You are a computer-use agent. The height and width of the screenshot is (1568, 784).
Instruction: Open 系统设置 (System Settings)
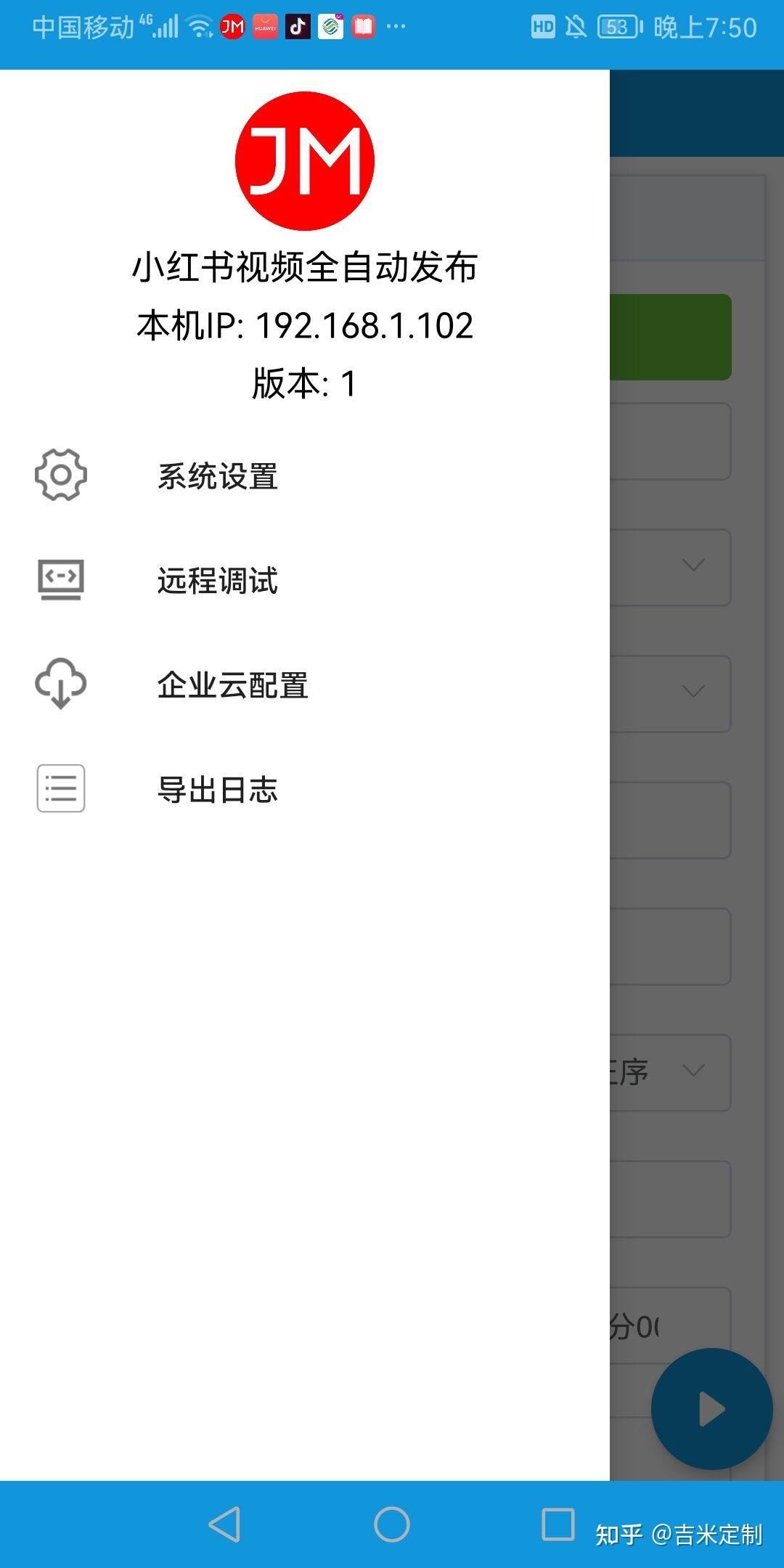click(217, 476)
